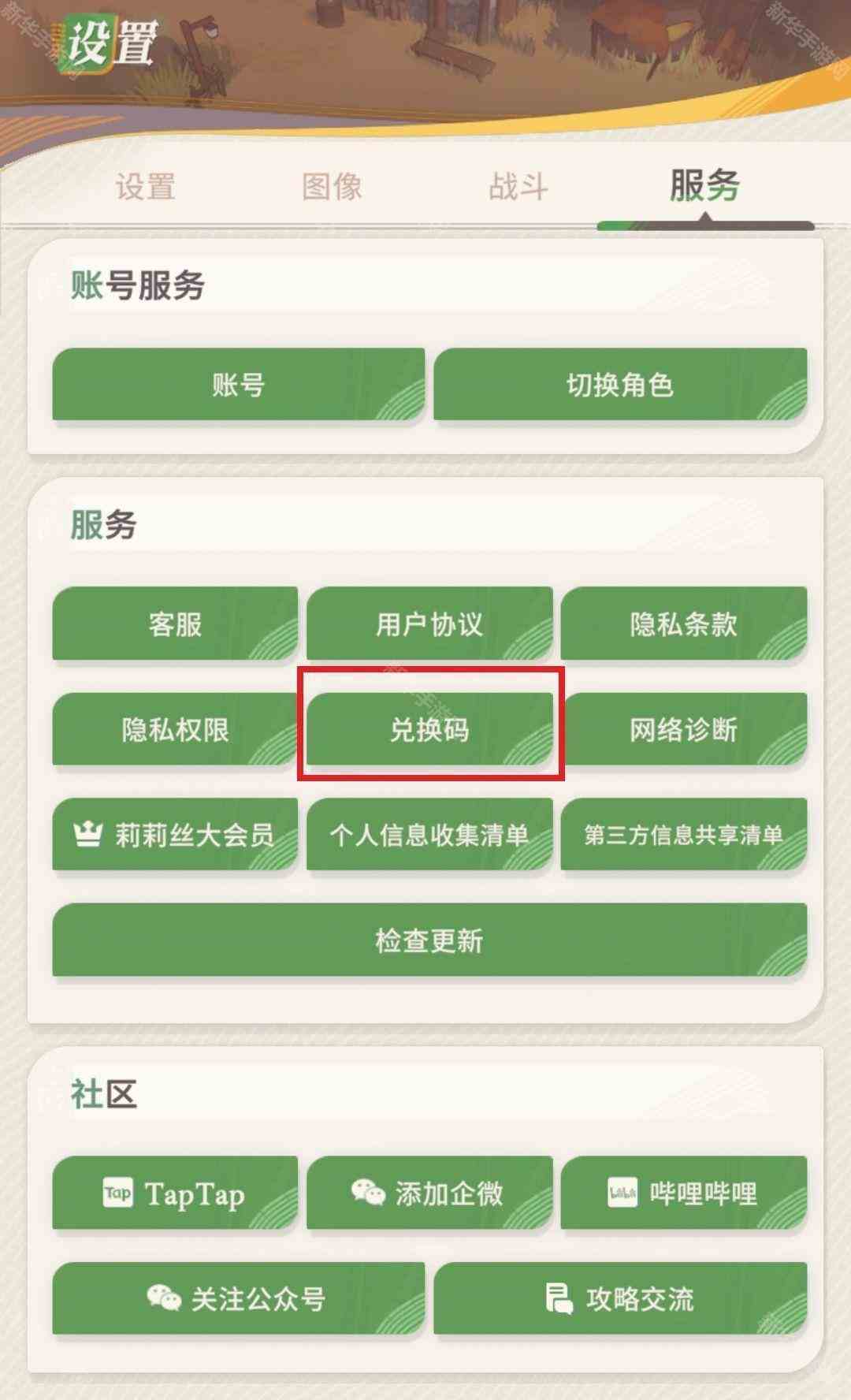
Task: Open the 战斗 tab
Action: [518, 187]
